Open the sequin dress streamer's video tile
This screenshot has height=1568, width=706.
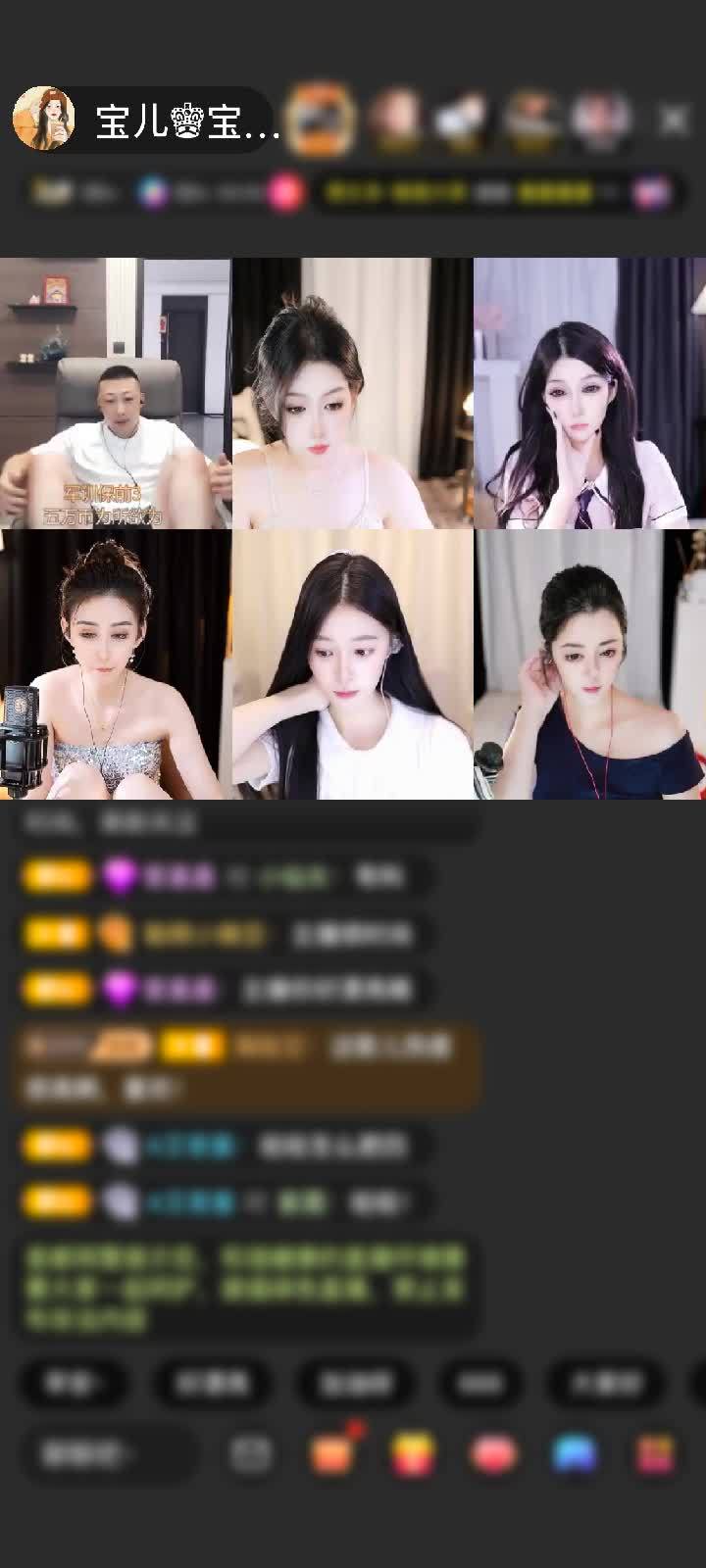[x=116, y=664]
